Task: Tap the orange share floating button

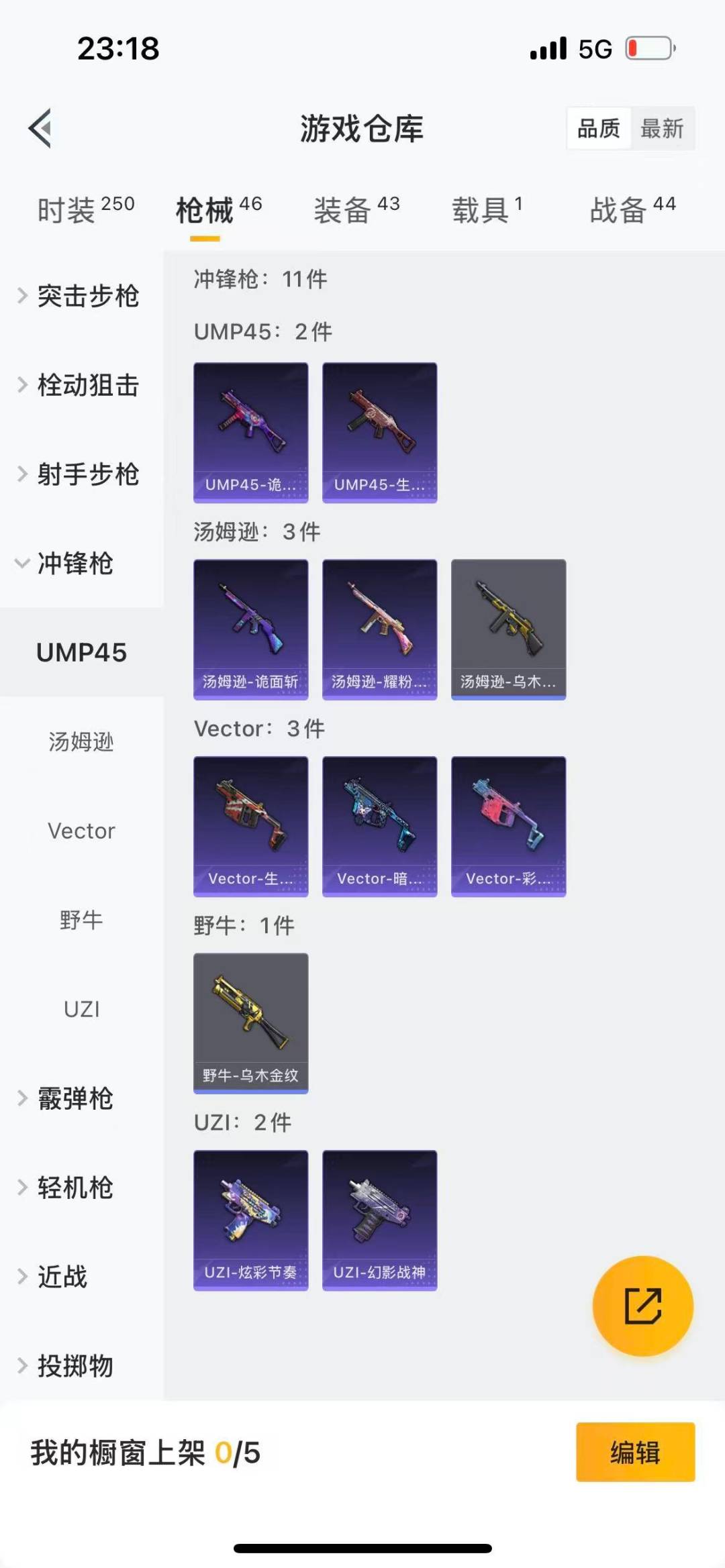Action: click(x=642, y=1306)
